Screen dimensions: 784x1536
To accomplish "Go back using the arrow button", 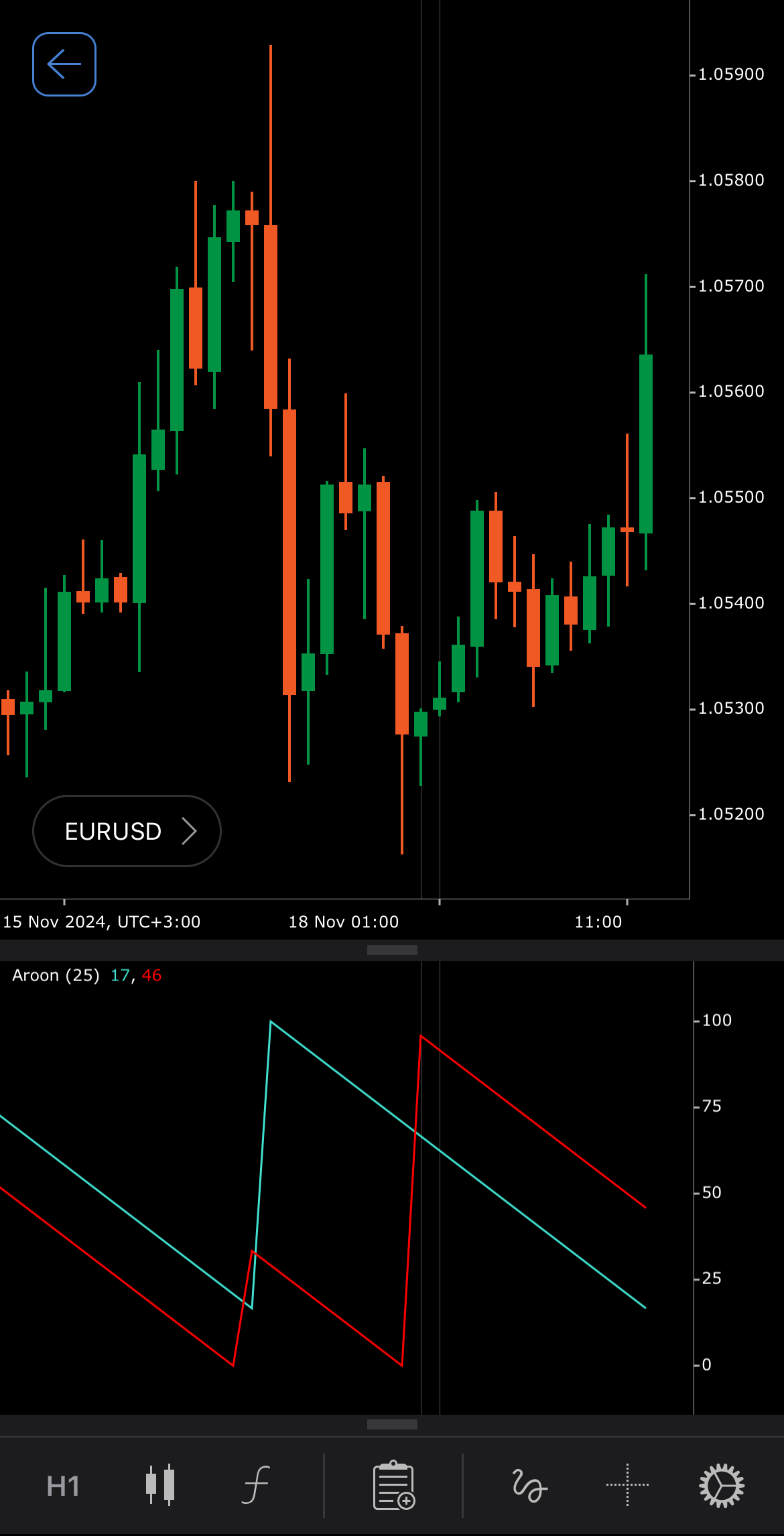I will pyautogui.click(x=64, y=64).
